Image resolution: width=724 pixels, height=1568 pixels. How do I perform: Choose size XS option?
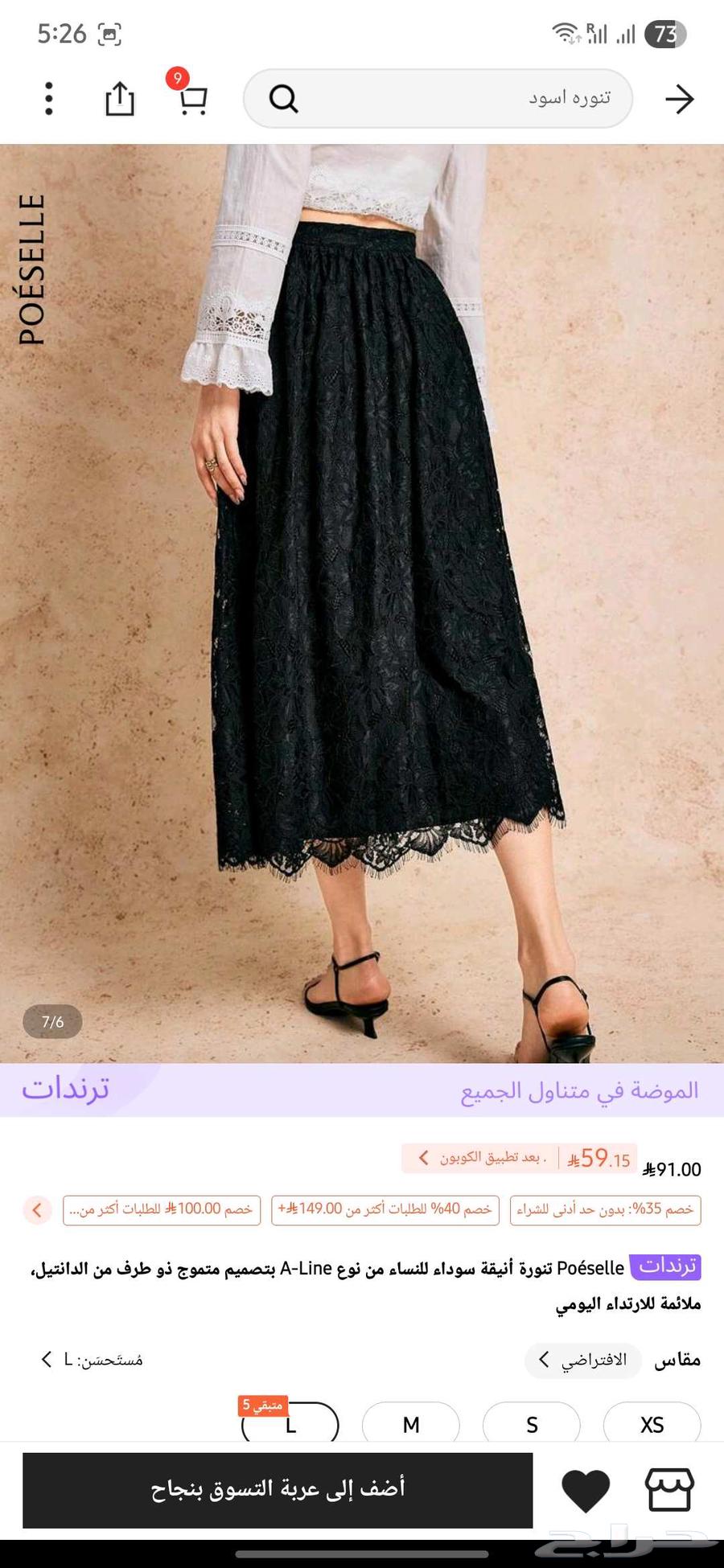652,1425
